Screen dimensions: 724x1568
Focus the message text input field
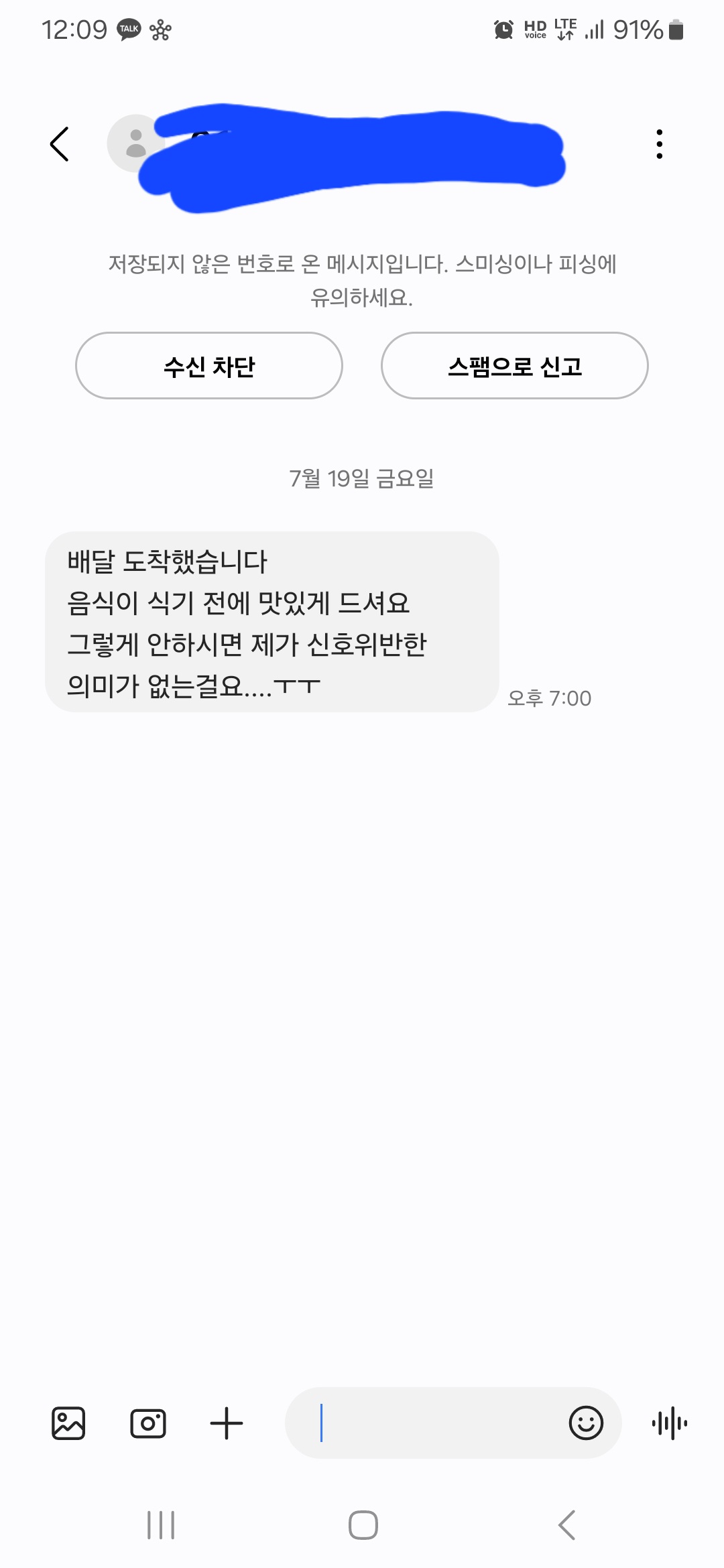[x=429, y=1423]
